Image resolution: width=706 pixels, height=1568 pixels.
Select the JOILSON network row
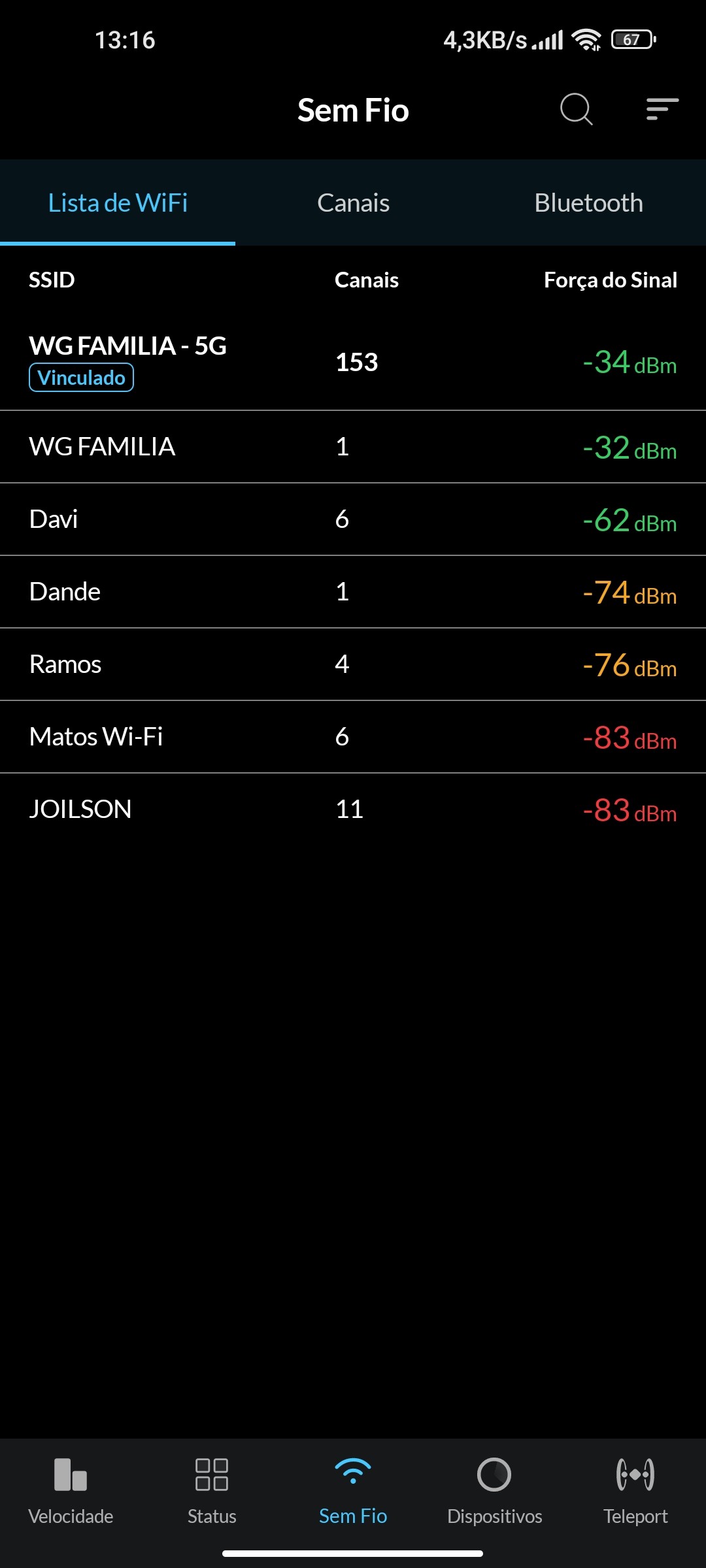point(353,809)
